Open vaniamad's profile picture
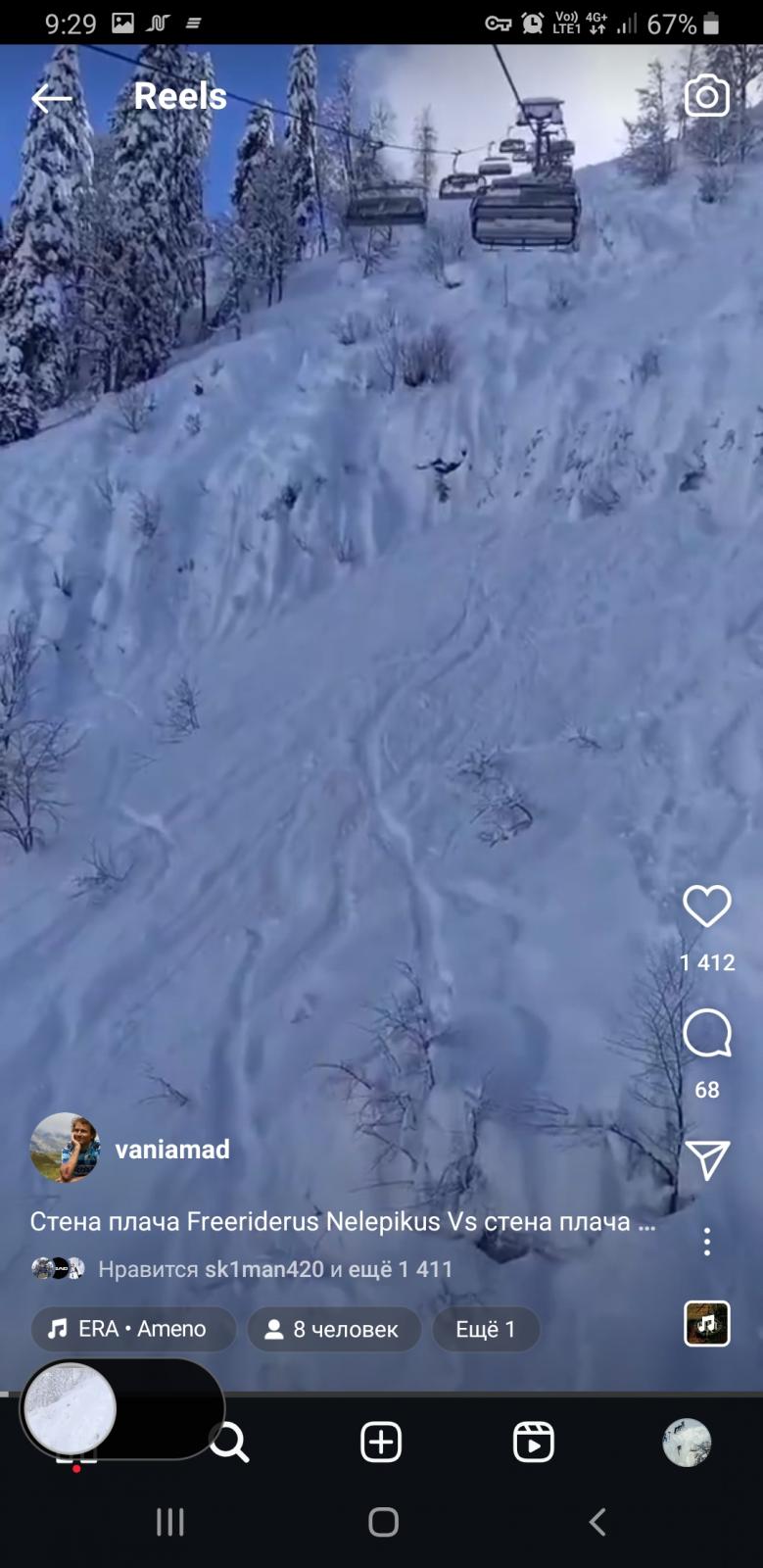This screenshot has width=763, height=1568. pyautogui.click(x=65, y=1148)
